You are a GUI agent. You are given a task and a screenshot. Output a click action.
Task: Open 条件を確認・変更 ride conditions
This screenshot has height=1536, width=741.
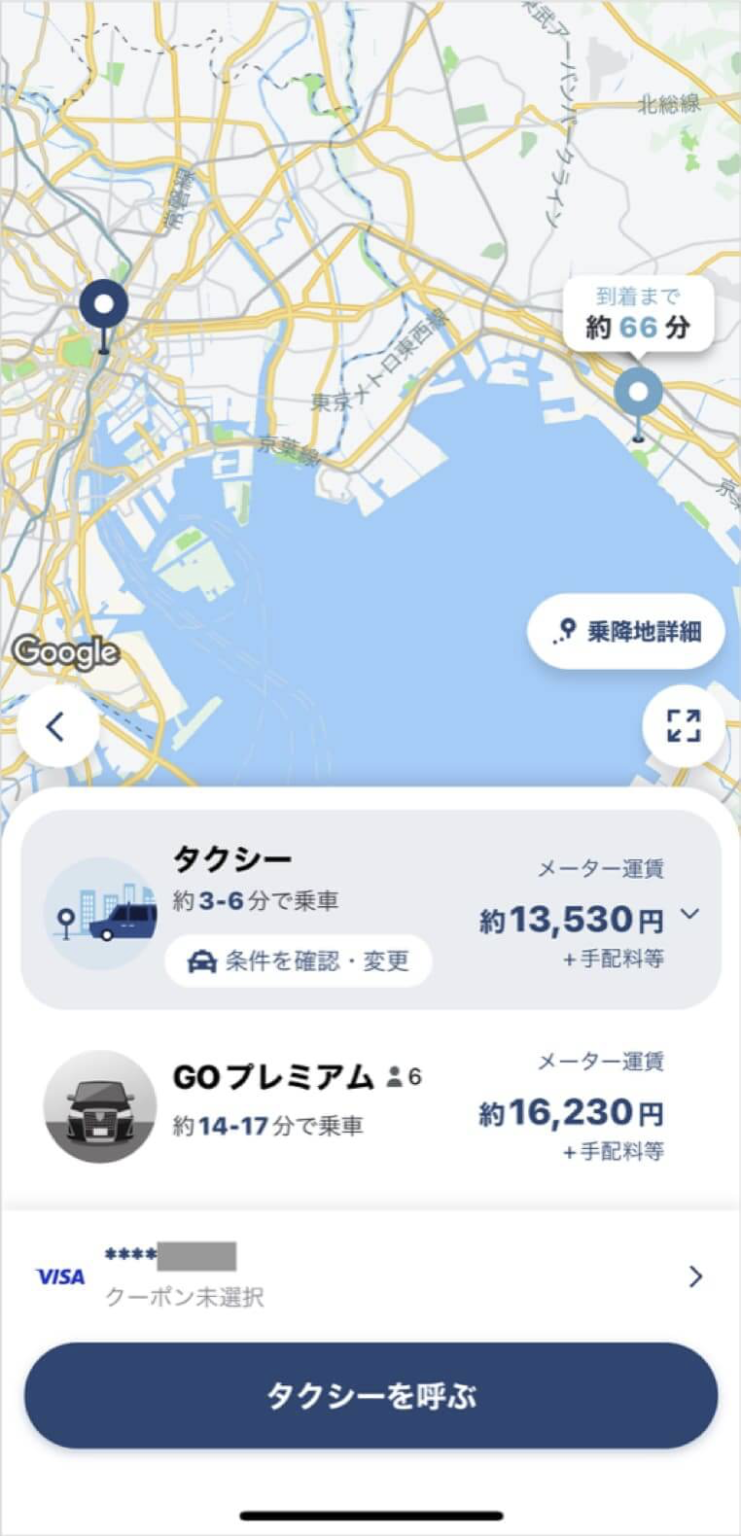tap(296, 961)
